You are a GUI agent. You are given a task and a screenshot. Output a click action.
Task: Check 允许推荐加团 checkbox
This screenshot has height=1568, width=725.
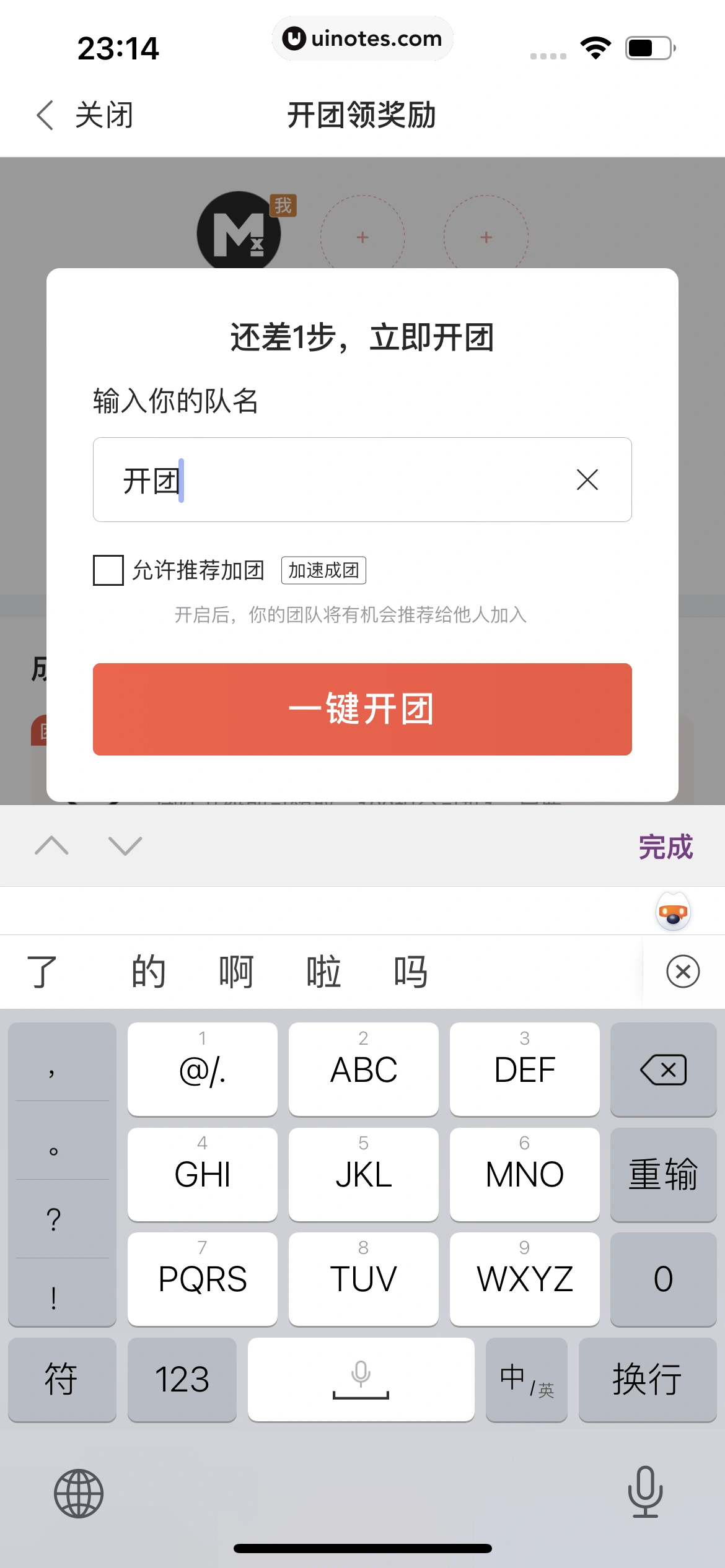click(108, 570)
